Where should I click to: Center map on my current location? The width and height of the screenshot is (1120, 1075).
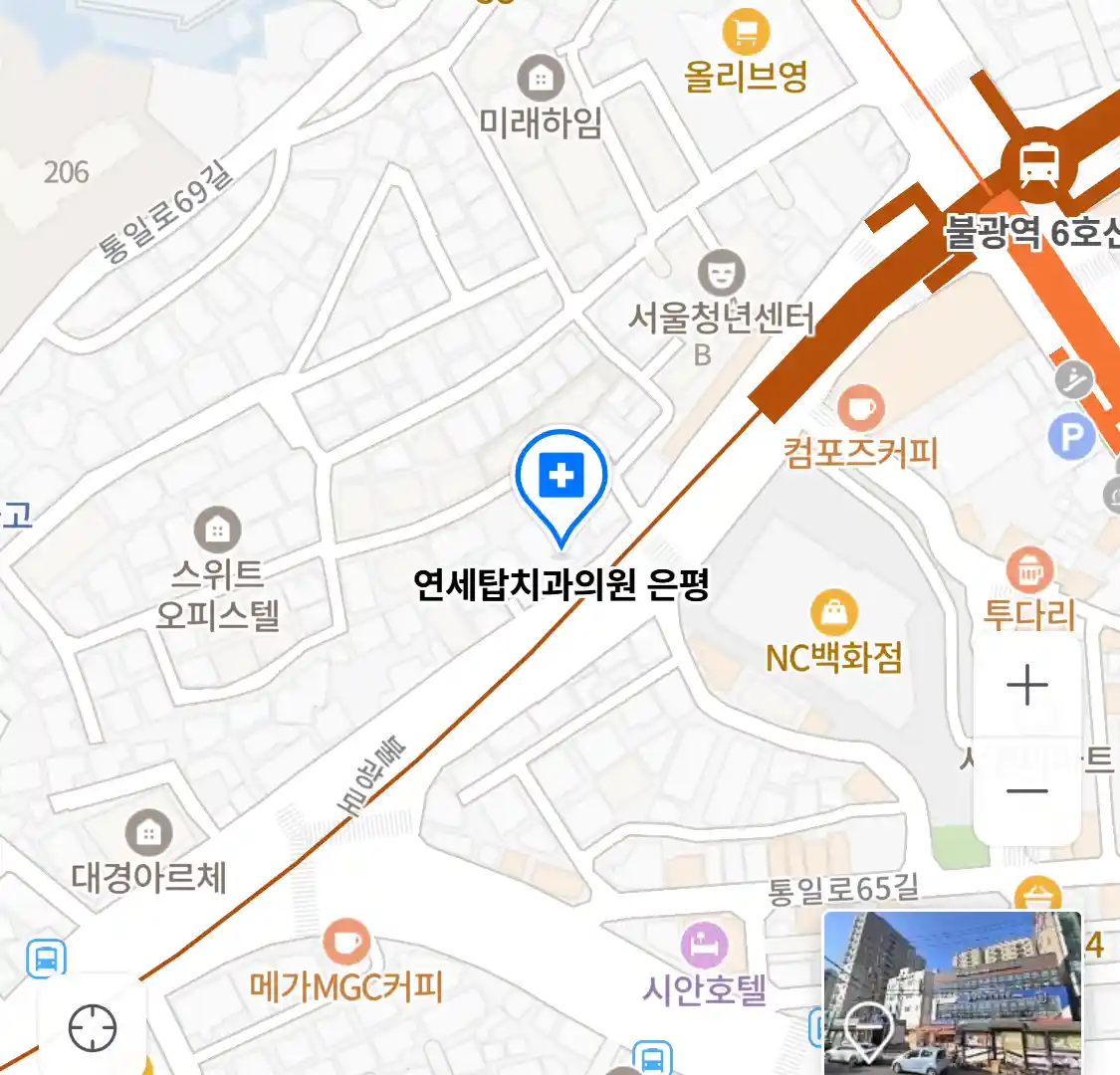click(x=93, y=1027)
